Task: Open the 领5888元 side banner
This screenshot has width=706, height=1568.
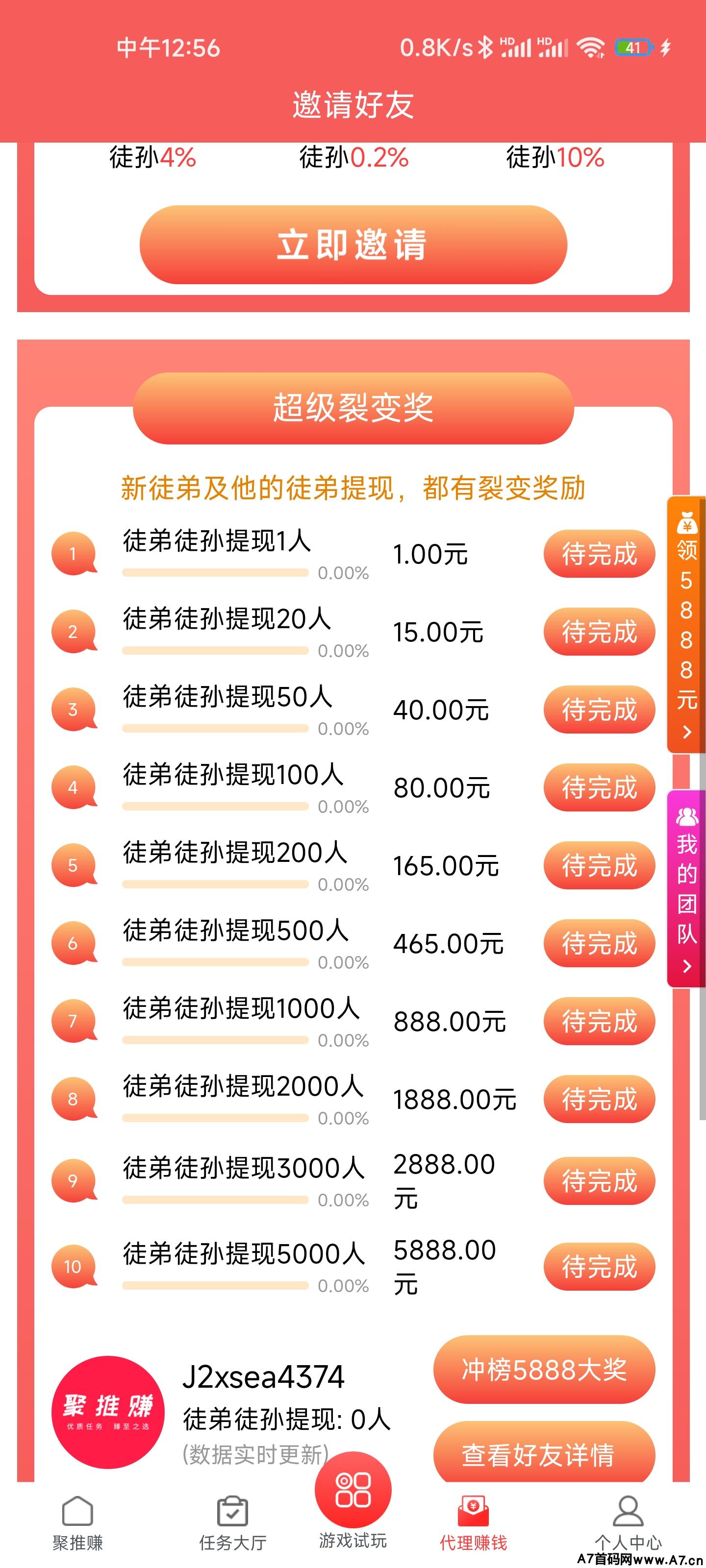Action: click(686, 624)
